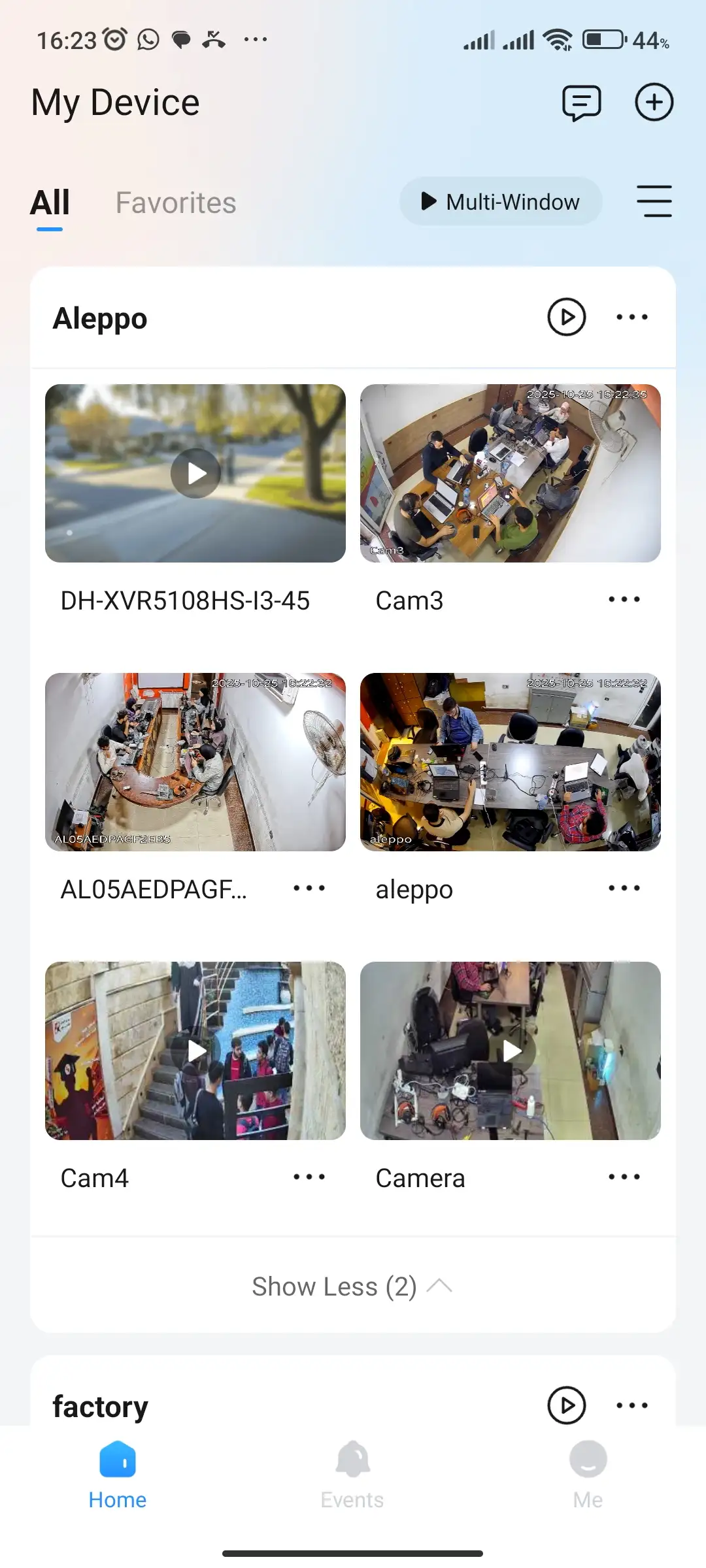Play all cameras in factory group
The width and height of the screenshot is (706, 1568).
566,1405
